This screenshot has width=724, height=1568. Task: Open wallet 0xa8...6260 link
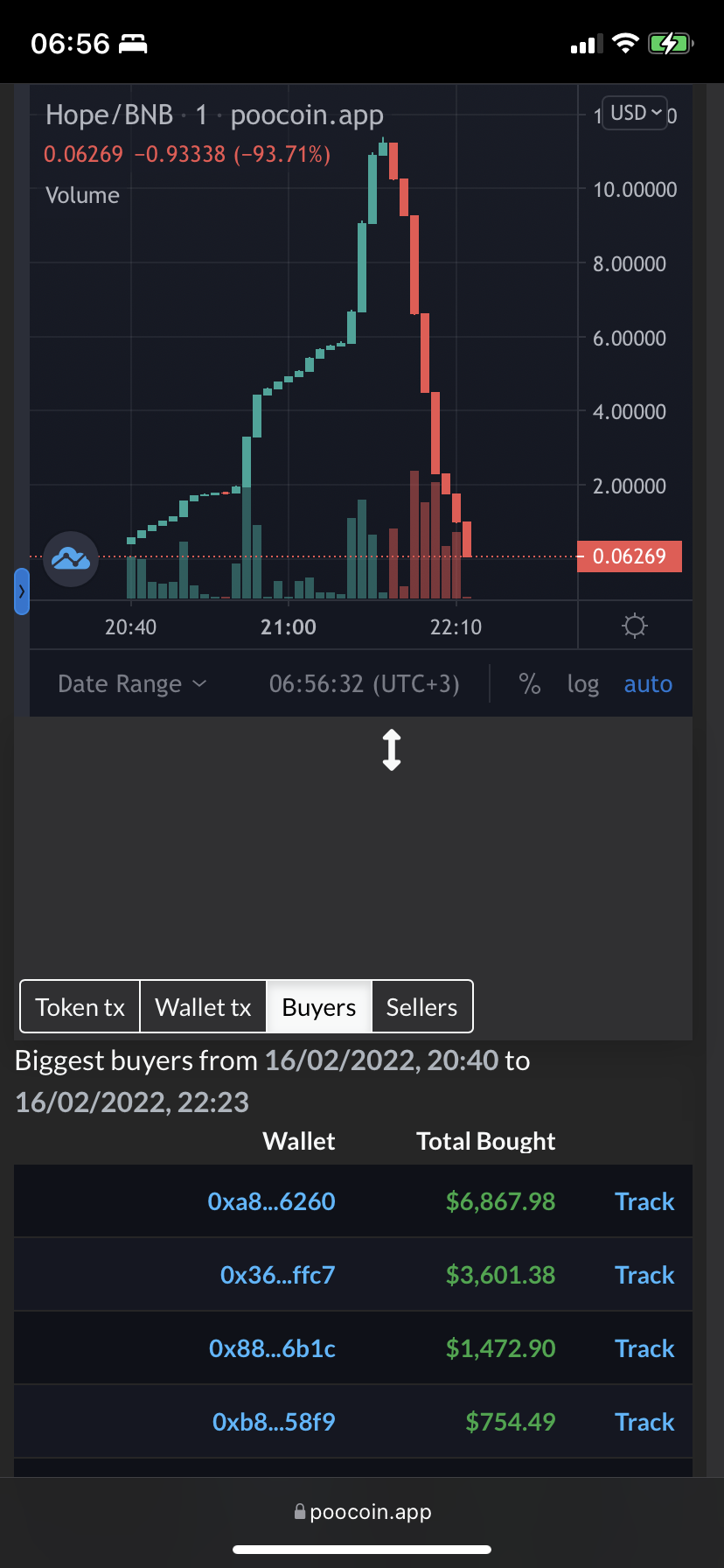coord(272,1201)
